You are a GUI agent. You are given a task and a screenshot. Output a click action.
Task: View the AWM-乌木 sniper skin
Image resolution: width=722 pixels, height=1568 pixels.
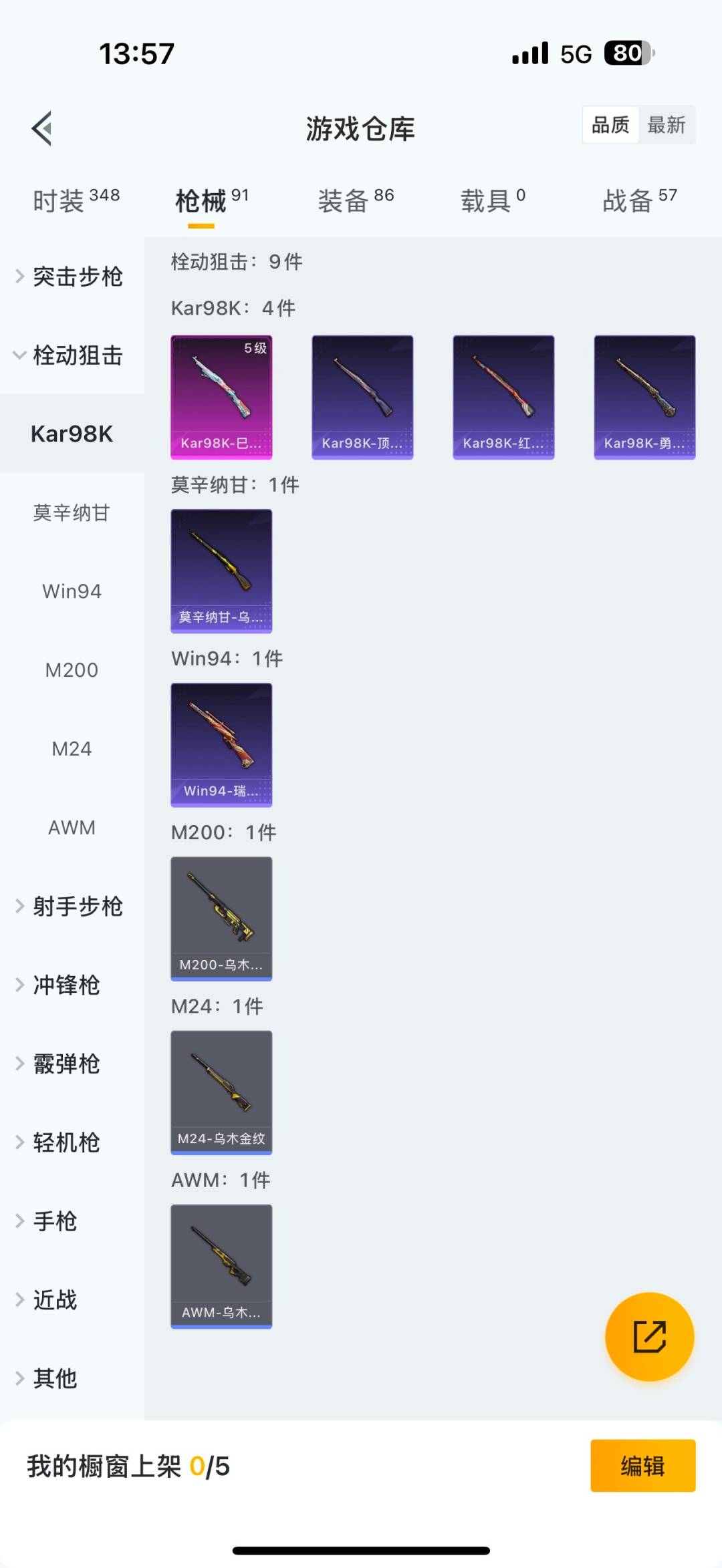tap(221, 1267)
